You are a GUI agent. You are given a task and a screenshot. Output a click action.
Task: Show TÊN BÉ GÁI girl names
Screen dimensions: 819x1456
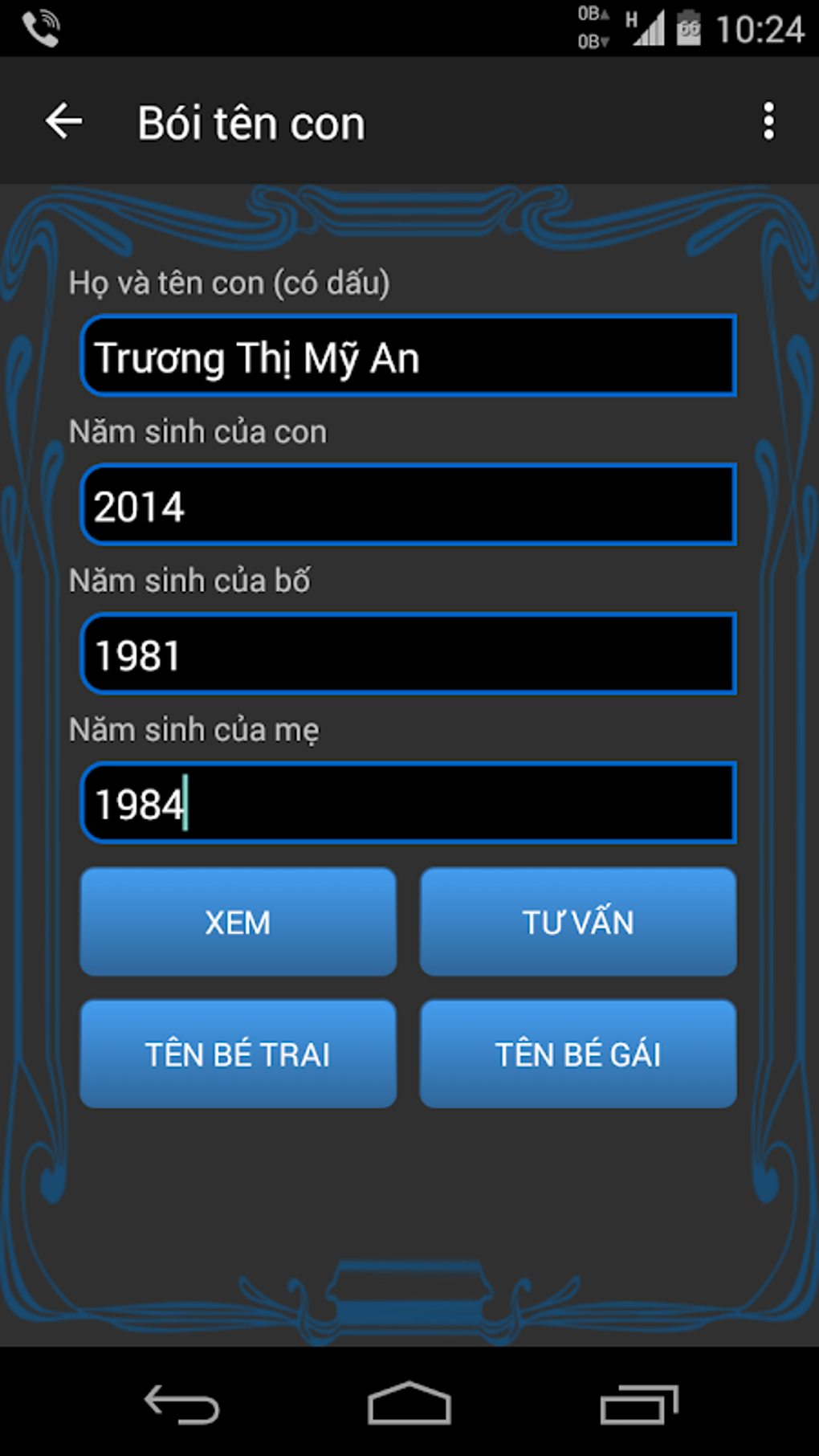578,1054
